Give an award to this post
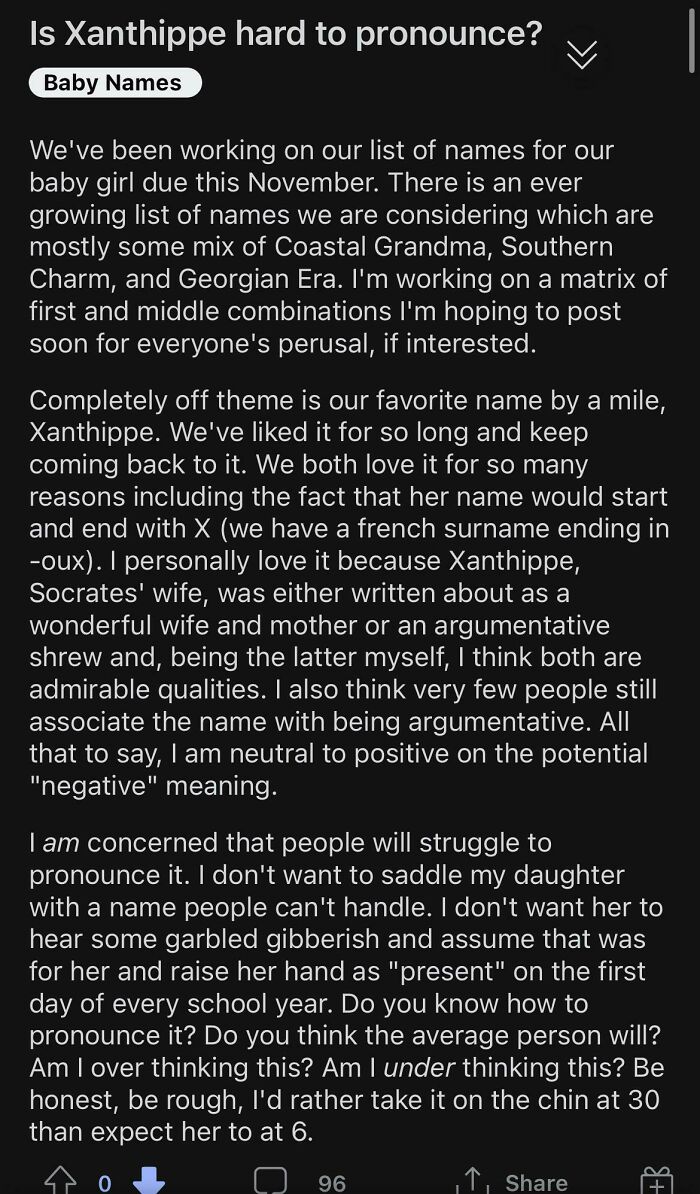 (657, 1182)
